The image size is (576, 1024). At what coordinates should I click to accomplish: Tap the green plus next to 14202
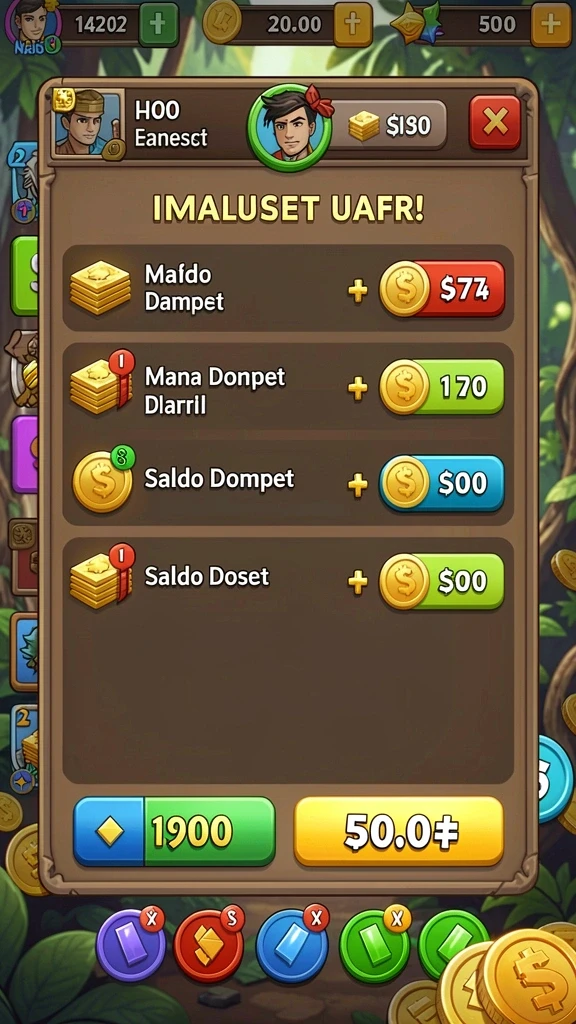click(157, 24)
